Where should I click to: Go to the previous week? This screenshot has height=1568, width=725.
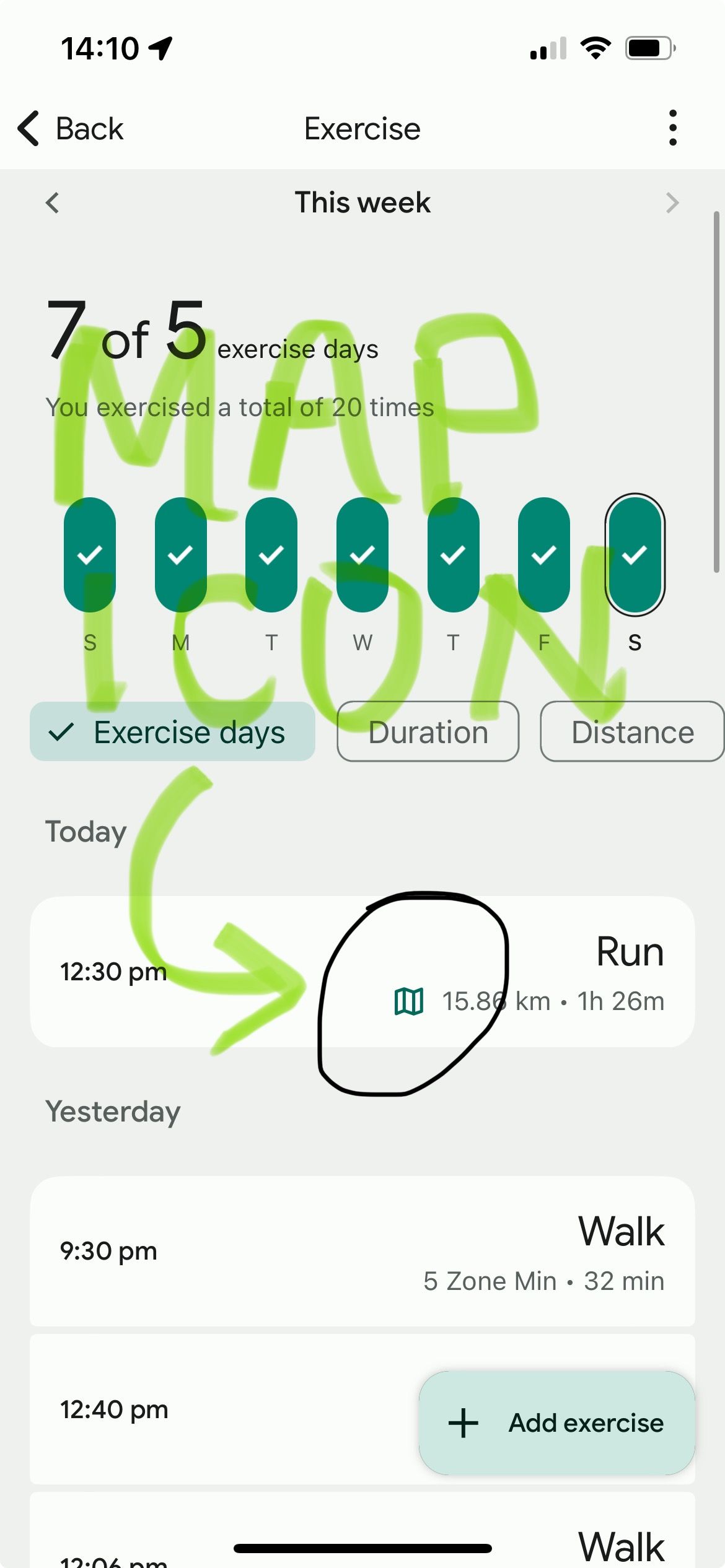(x=53, y=203)
